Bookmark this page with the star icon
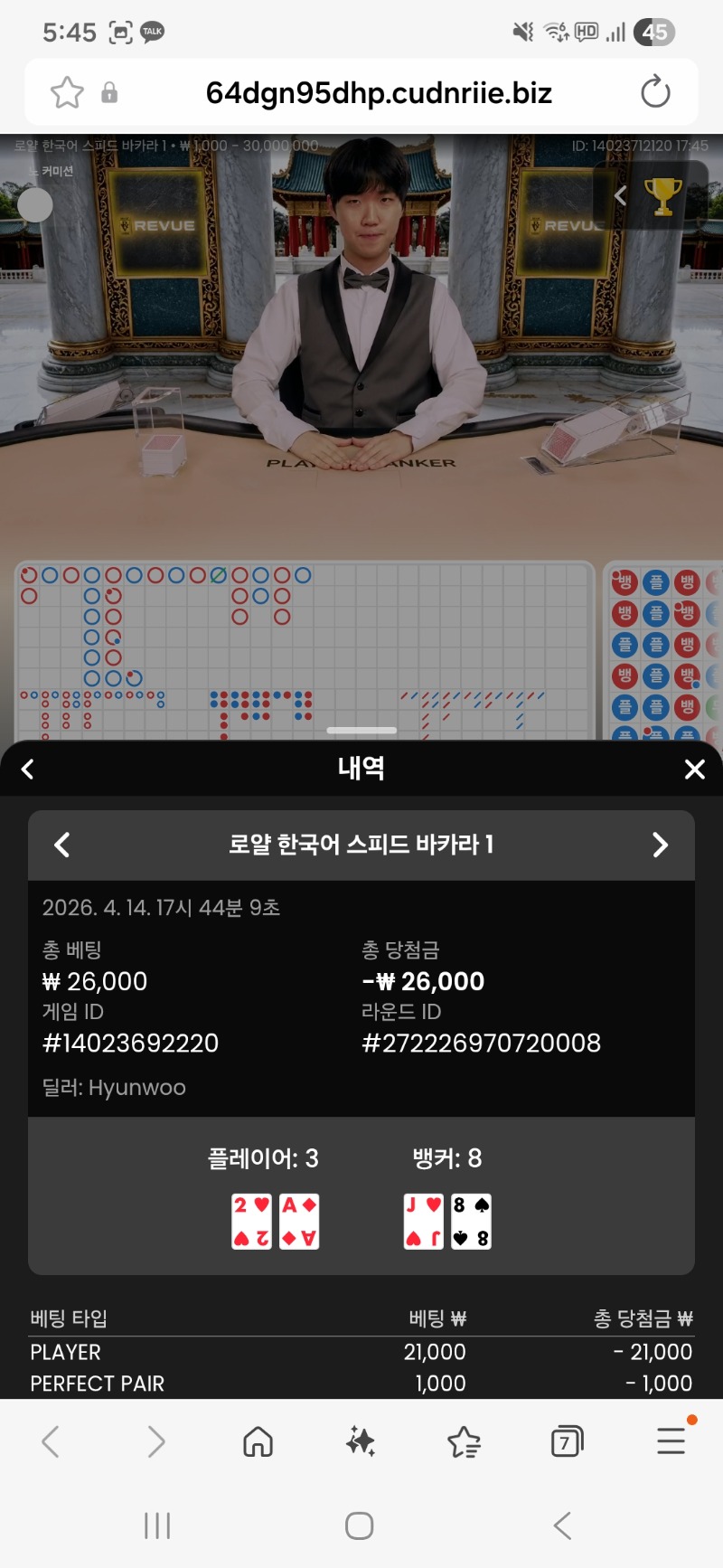Image resolution: width=723 pixels, height=1568 pixels. tap(67, 92)
